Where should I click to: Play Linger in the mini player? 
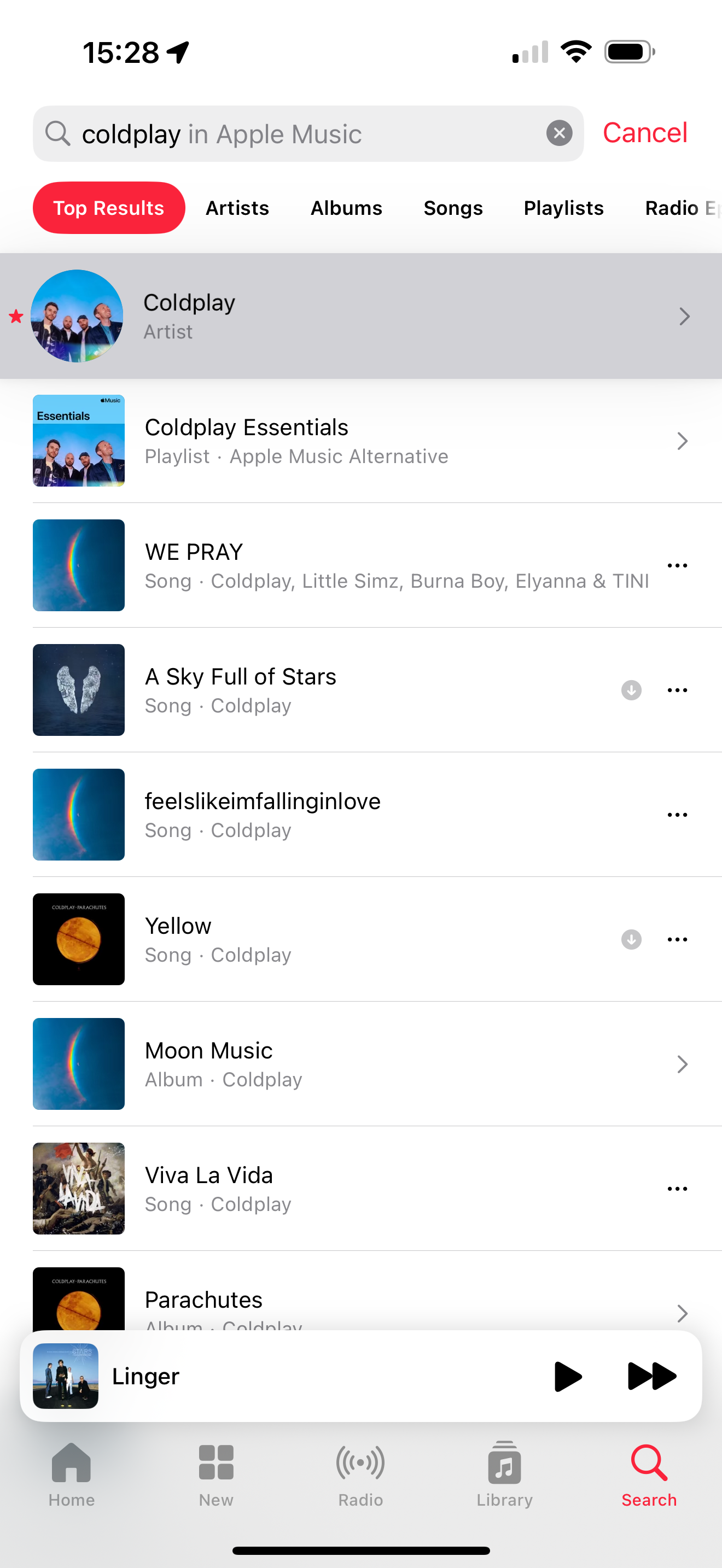[567, 1376]
